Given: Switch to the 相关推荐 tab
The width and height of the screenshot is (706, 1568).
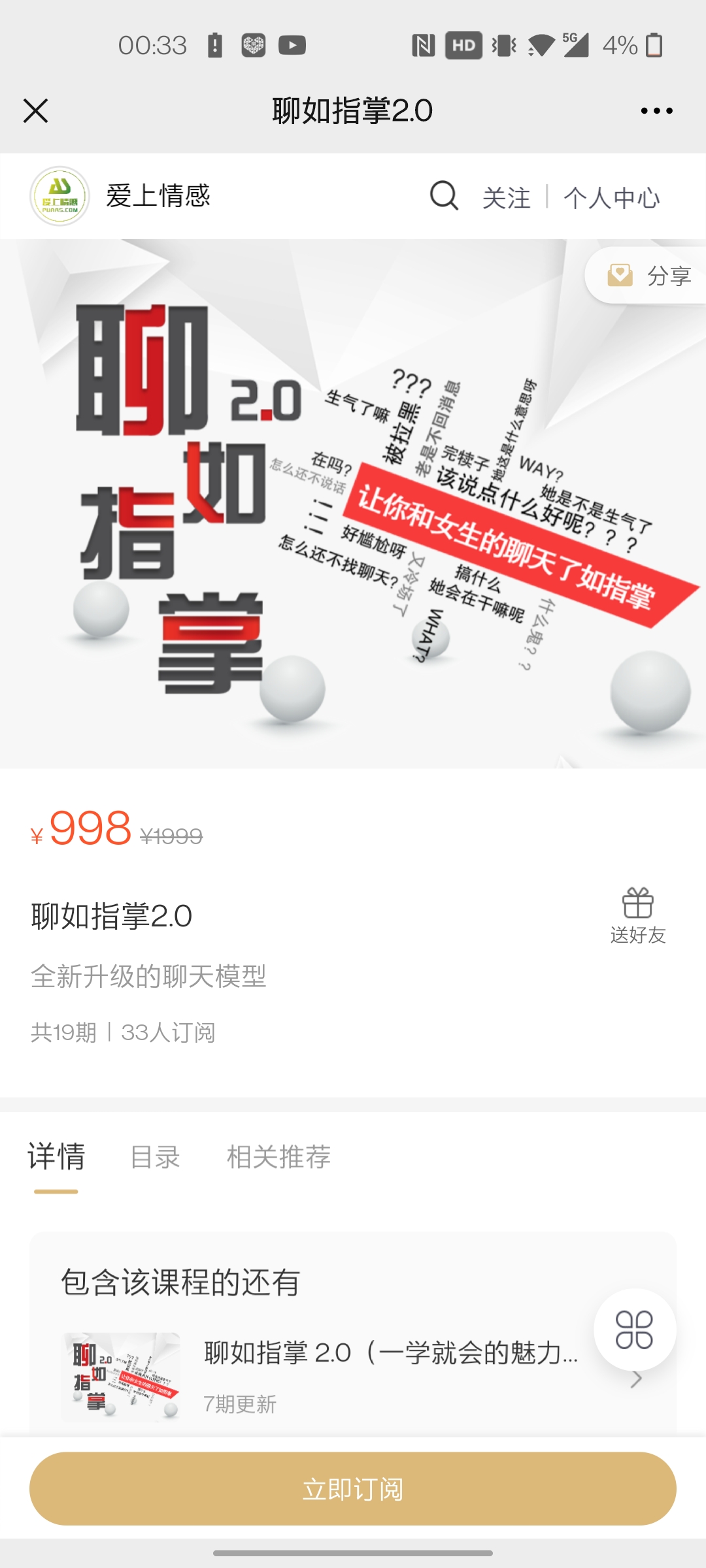Looking at the screenshot, I should [278, 1157].
